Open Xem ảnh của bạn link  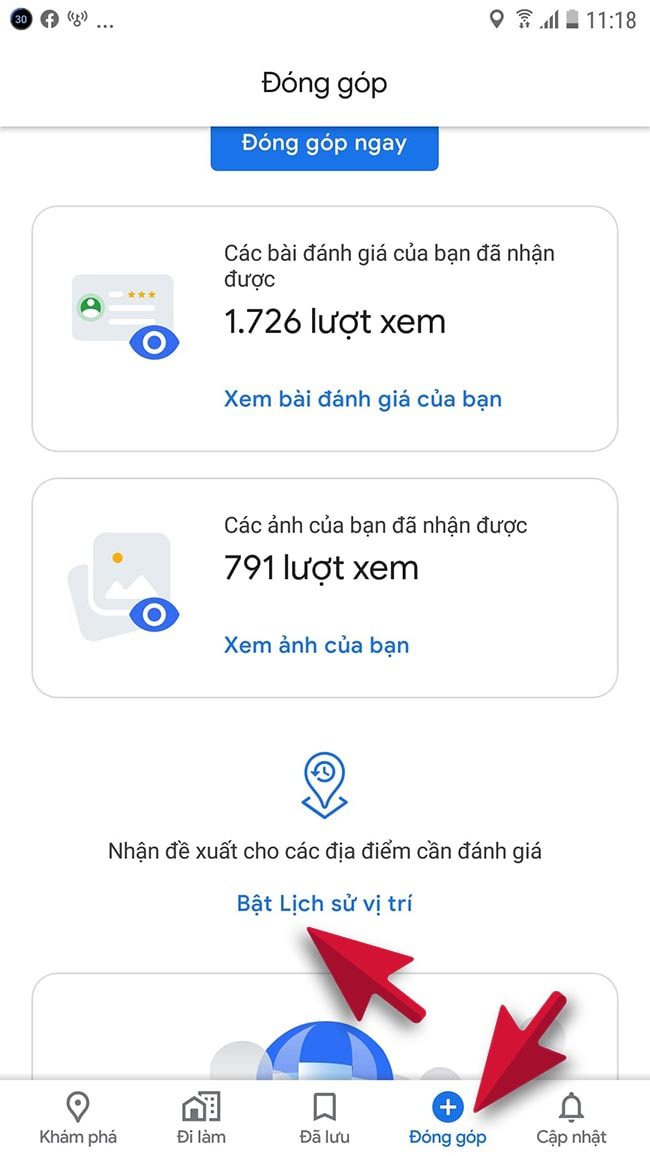pos(316,645)
